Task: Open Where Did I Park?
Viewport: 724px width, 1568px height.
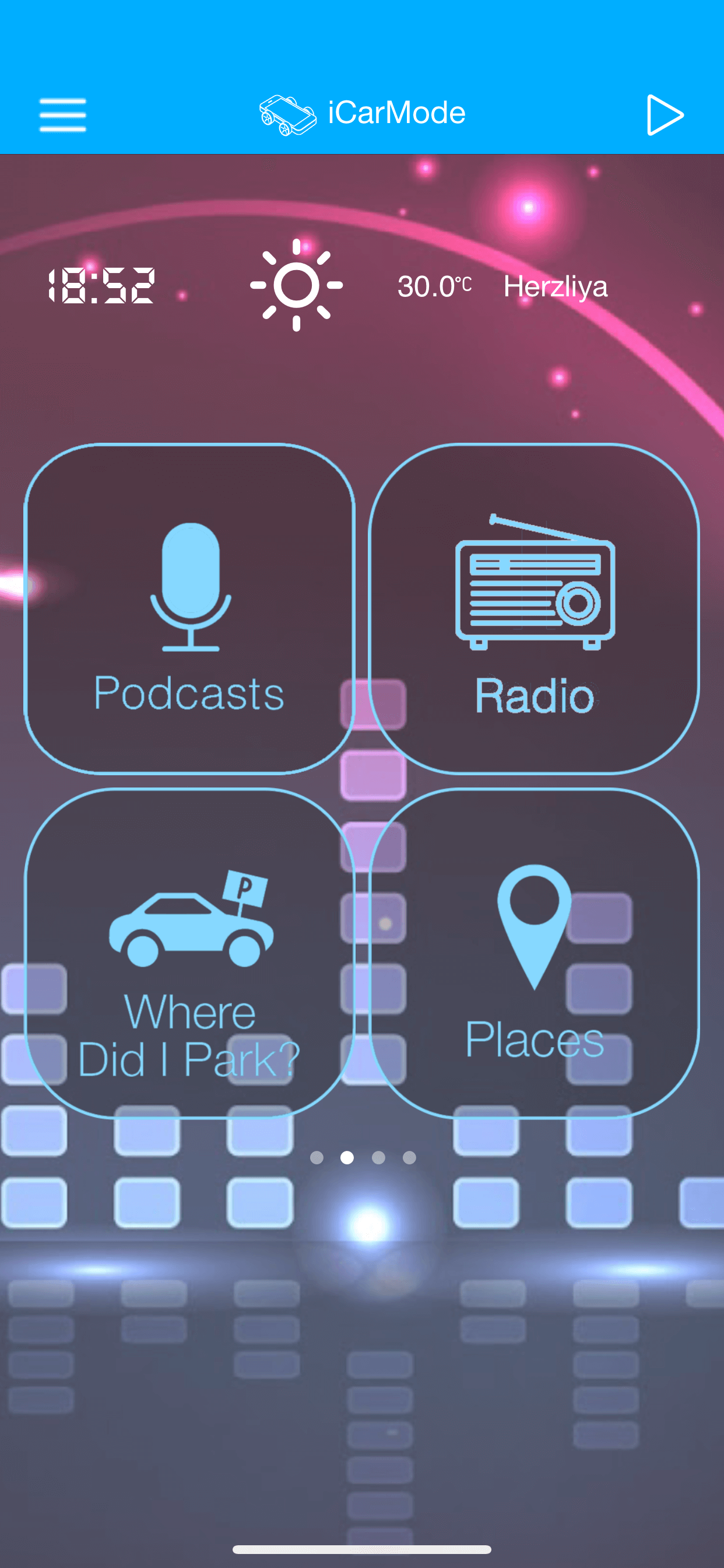Action: (189, 953)
